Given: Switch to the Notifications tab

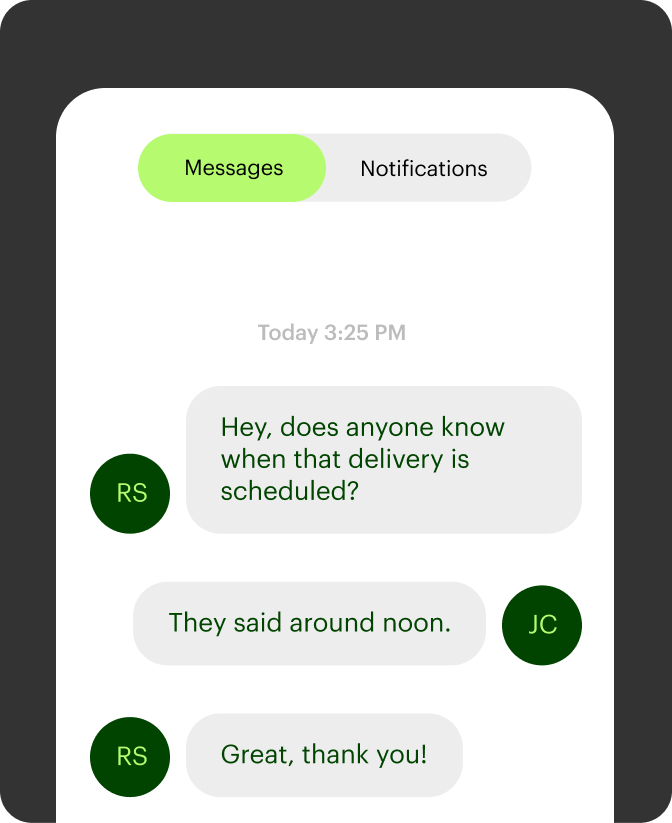Looking at the screenshot, I should tap(424, 169).
